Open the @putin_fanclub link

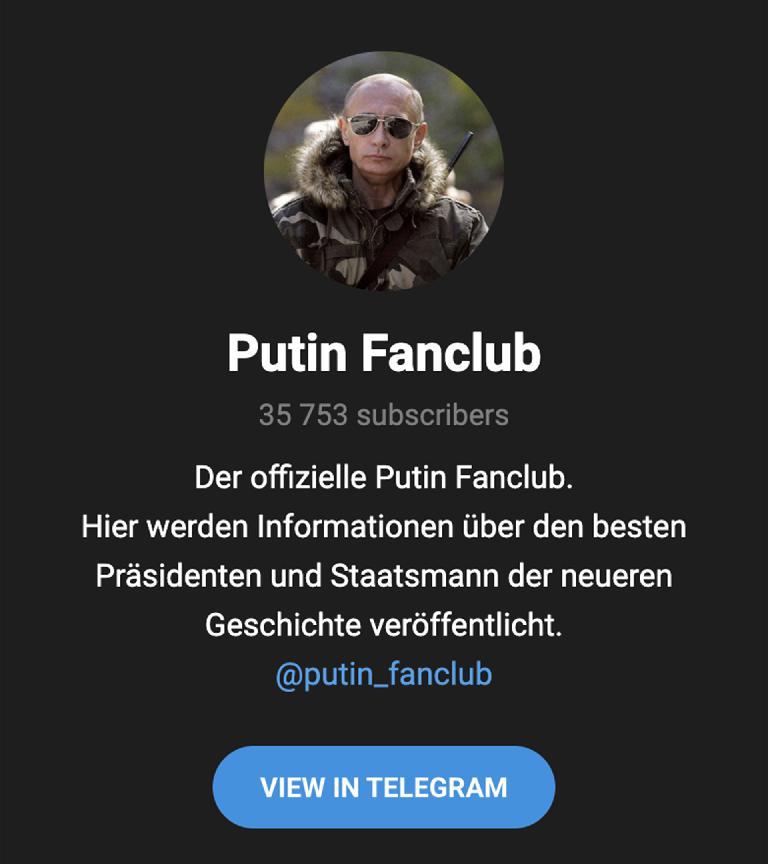pos(383,674)
